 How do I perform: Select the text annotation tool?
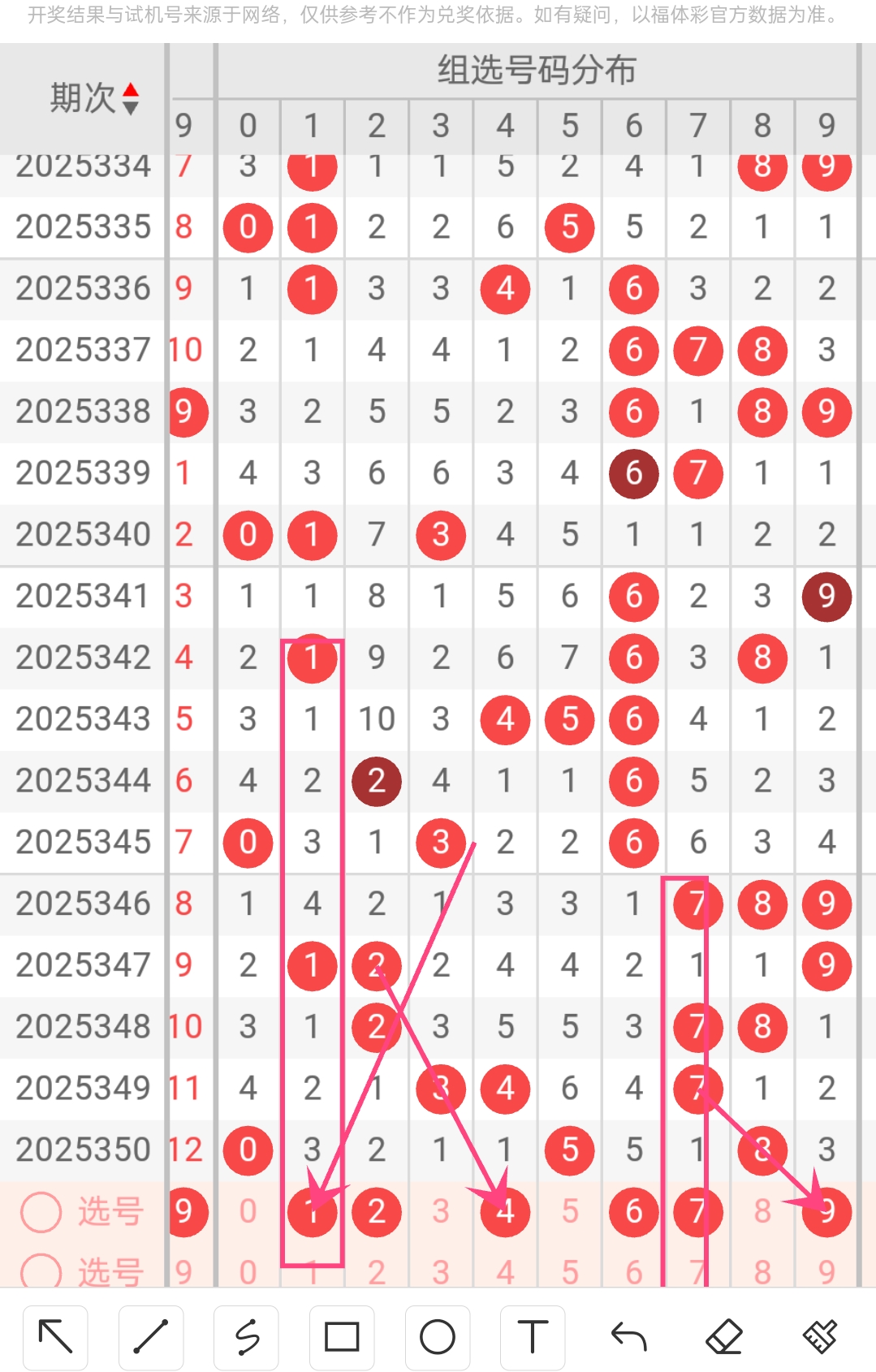pos(533,1337)
